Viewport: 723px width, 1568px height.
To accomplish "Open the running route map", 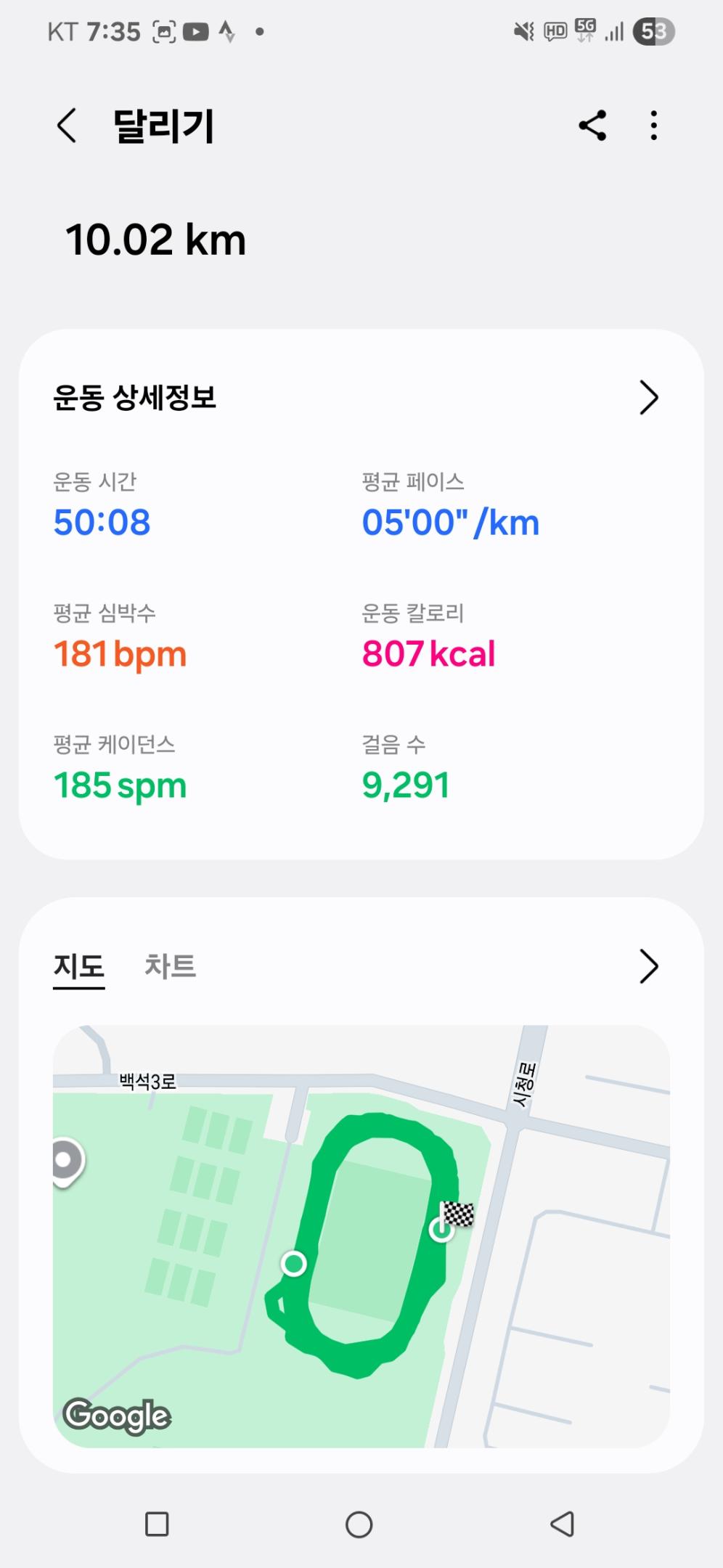I will click(x=361, y=1236).
